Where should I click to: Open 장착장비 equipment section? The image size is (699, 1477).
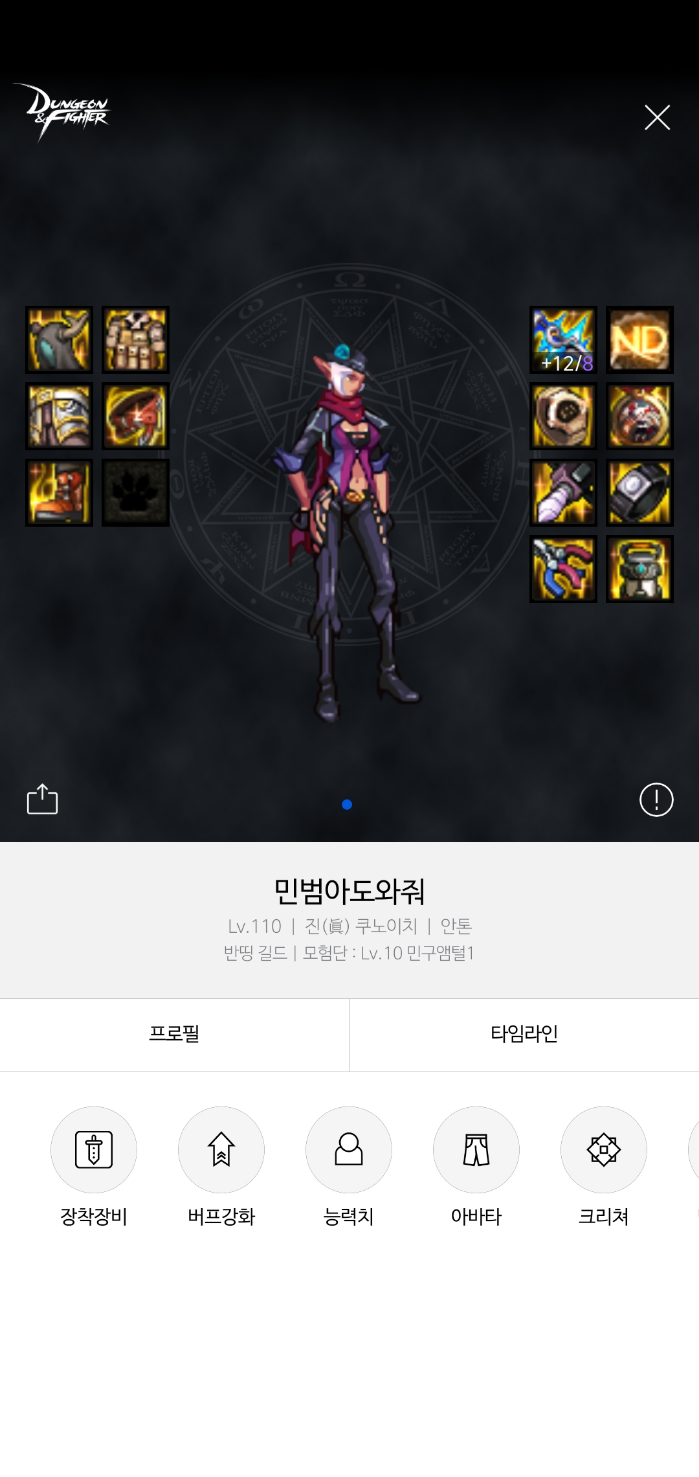click(93, 1150)
